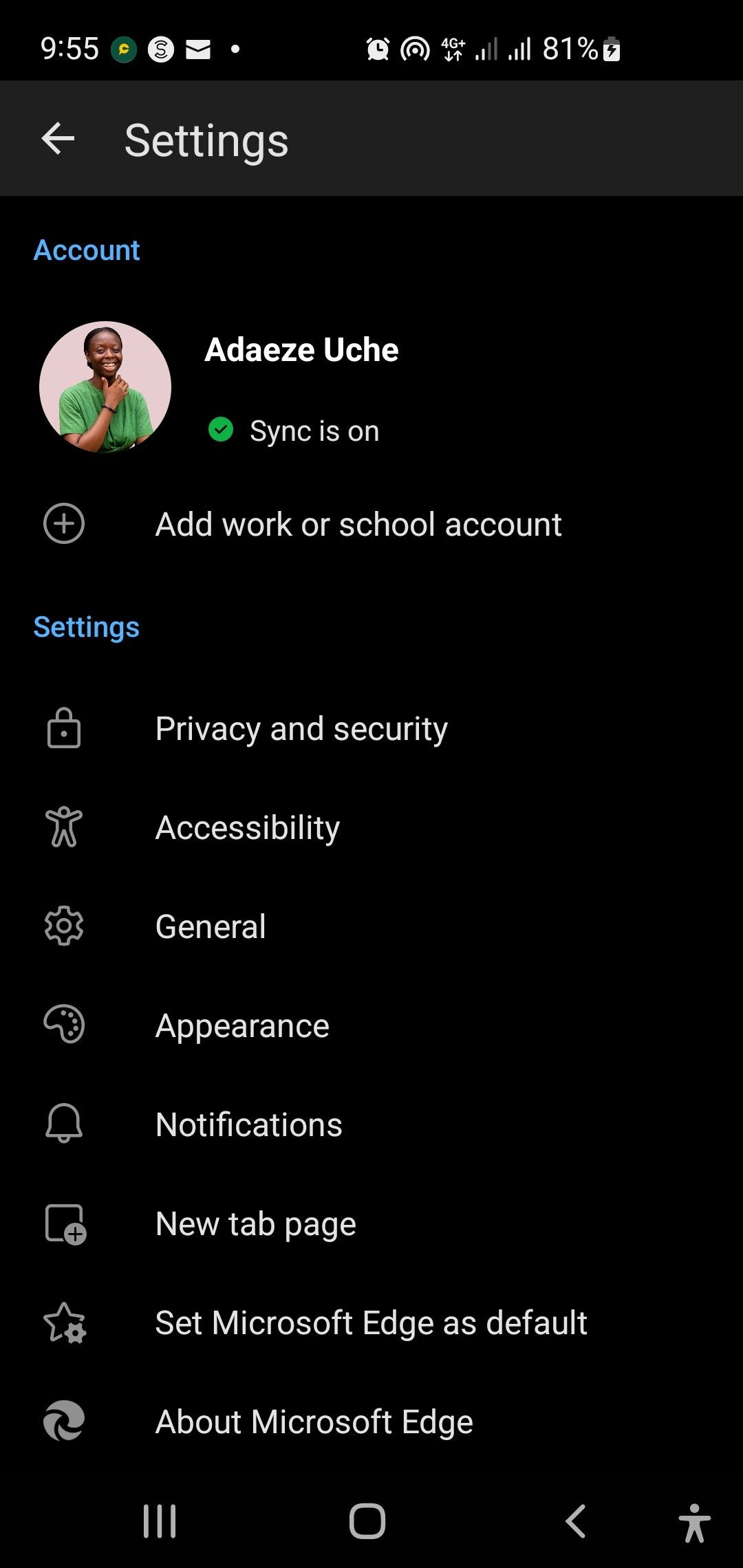Add a work or school account
The width and height of the screenshot is (743, 1568).
[358, 525]
